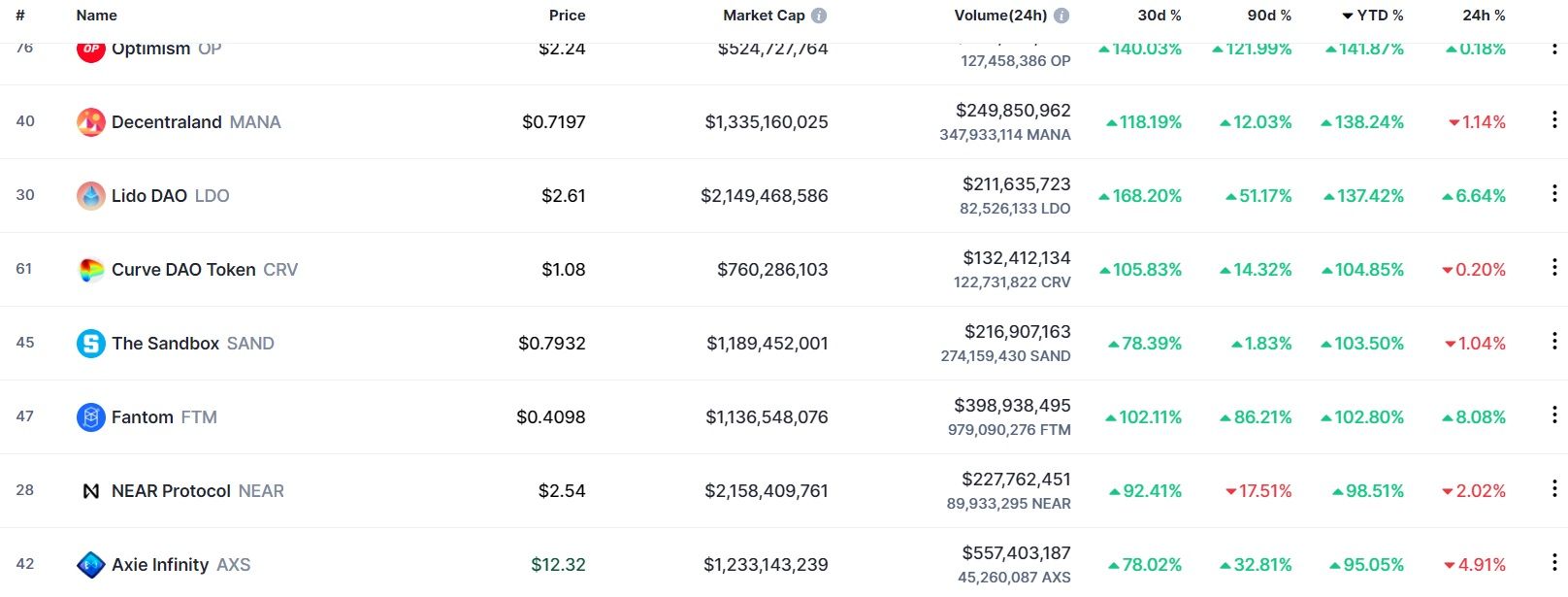This screenshot has height=597, width=1568.
Task: Open the overflow menu for Decentraland
Action: point(1553,121)
